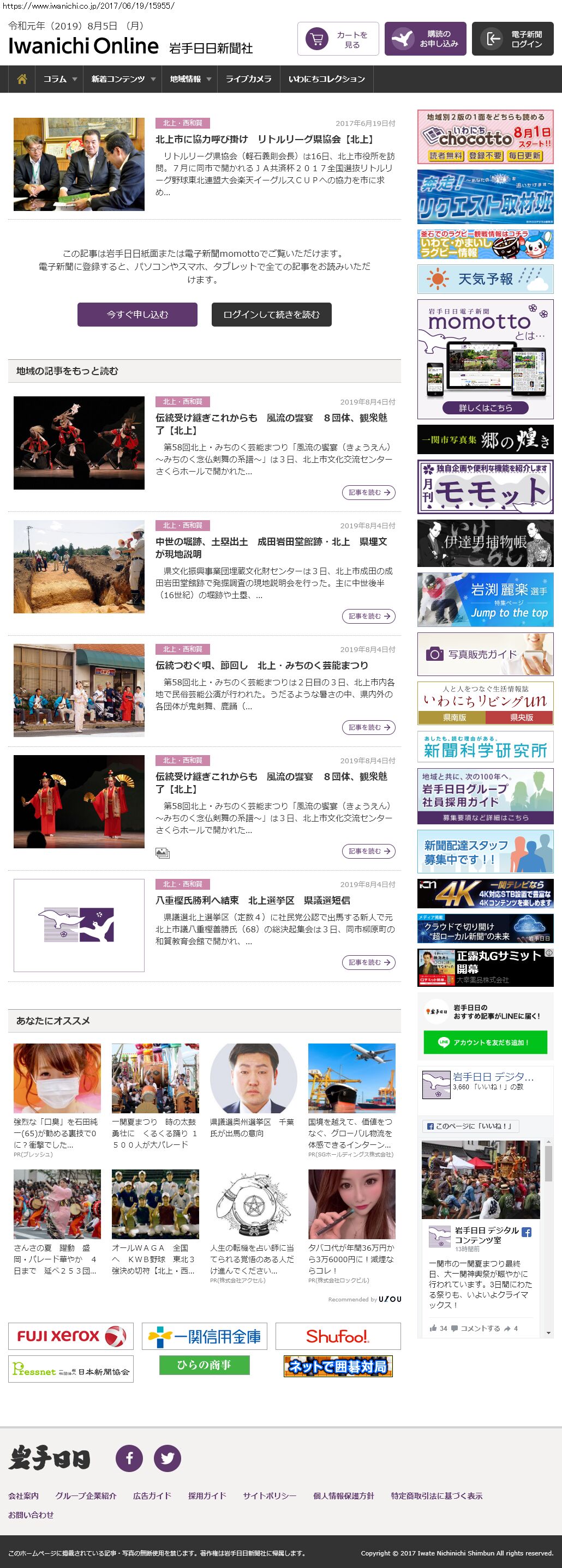The width and height of the screenshot is (562, 1568).
Task: Open 電子新聞ログイン button
Action: (x=512, y=39)
